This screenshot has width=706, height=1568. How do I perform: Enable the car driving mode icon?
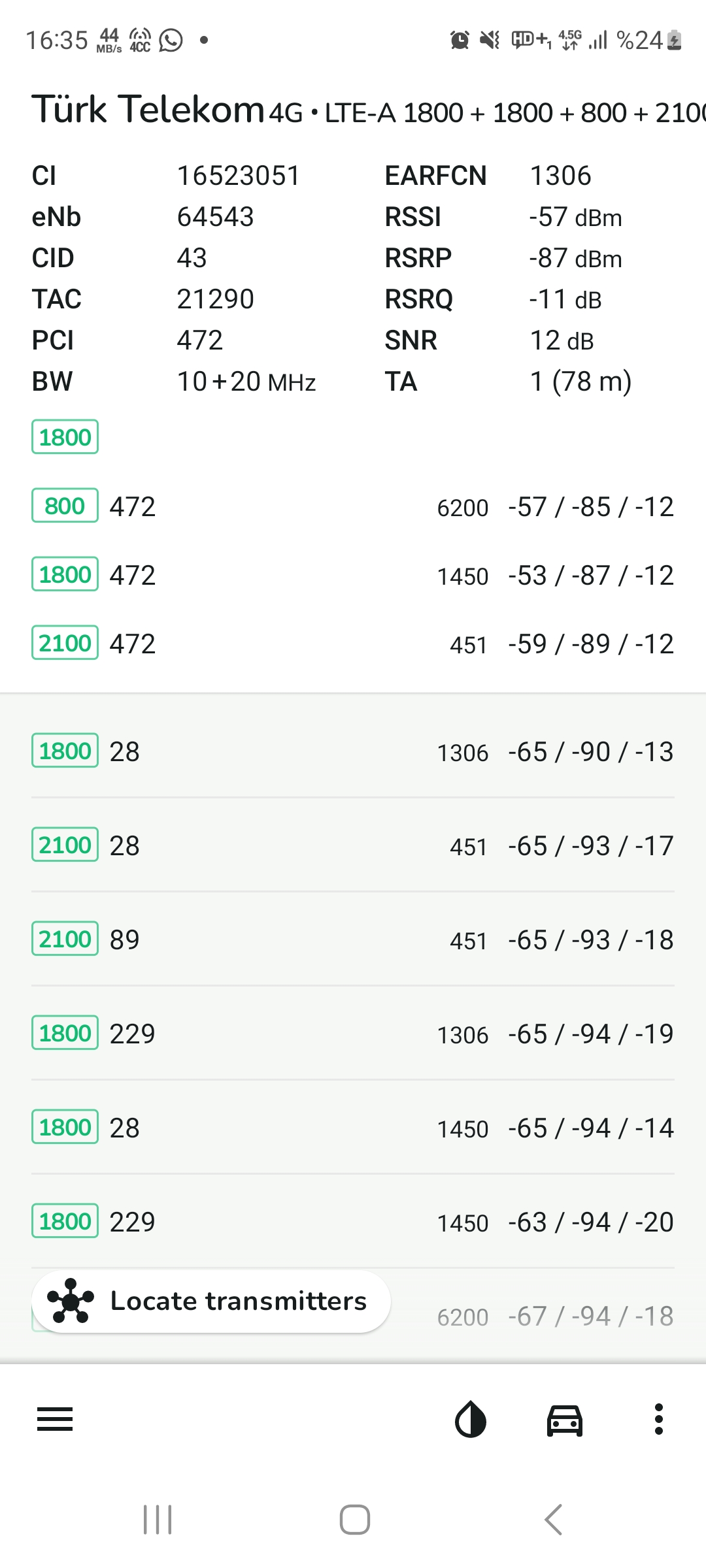click(565, 1420)
